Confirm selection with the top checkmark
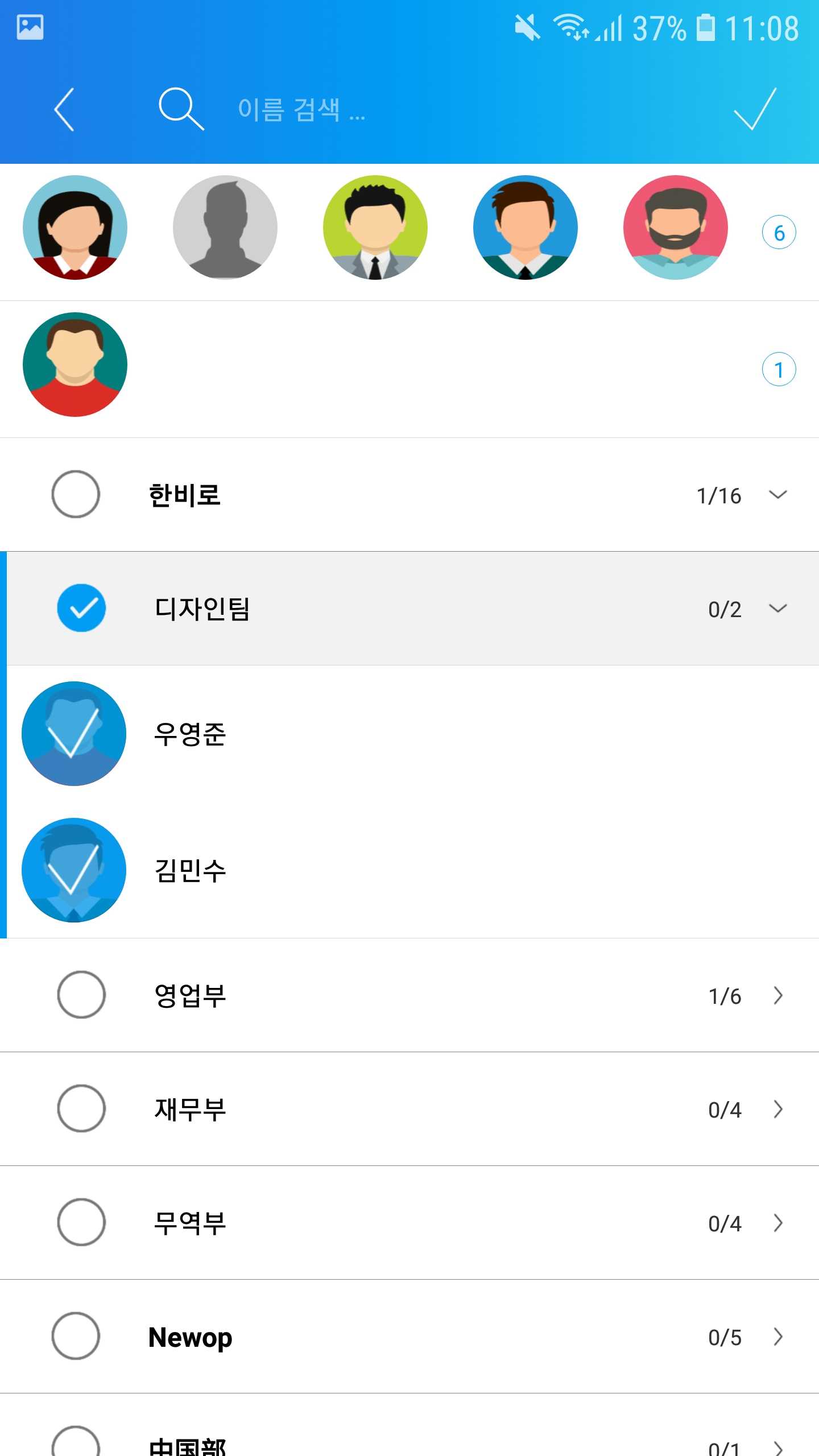This screenshot has width=819, height=1456. (755, 109)
